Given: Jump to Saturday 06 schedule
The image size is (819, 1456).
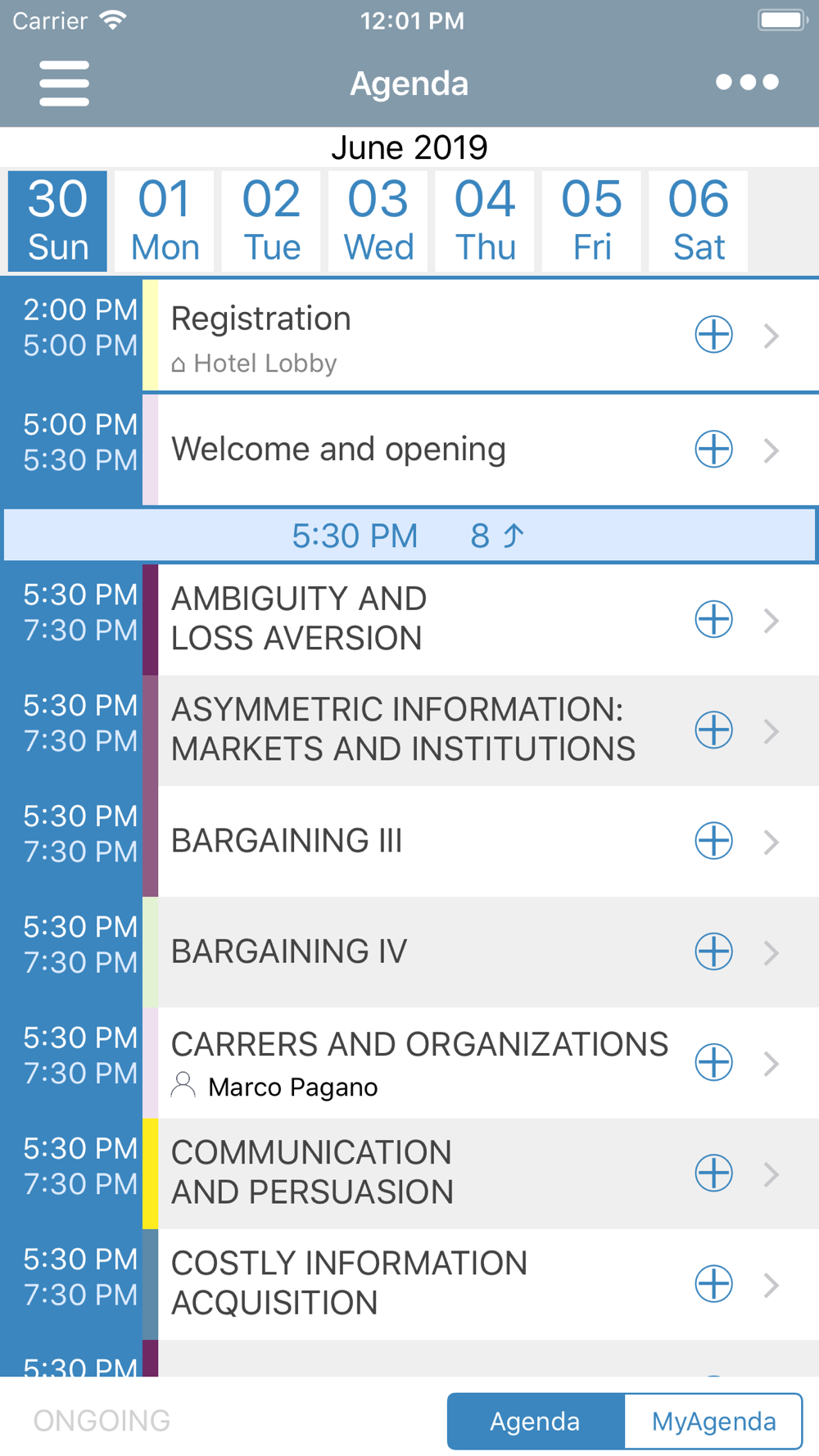Looking at the screenshot, I should 698,221.
